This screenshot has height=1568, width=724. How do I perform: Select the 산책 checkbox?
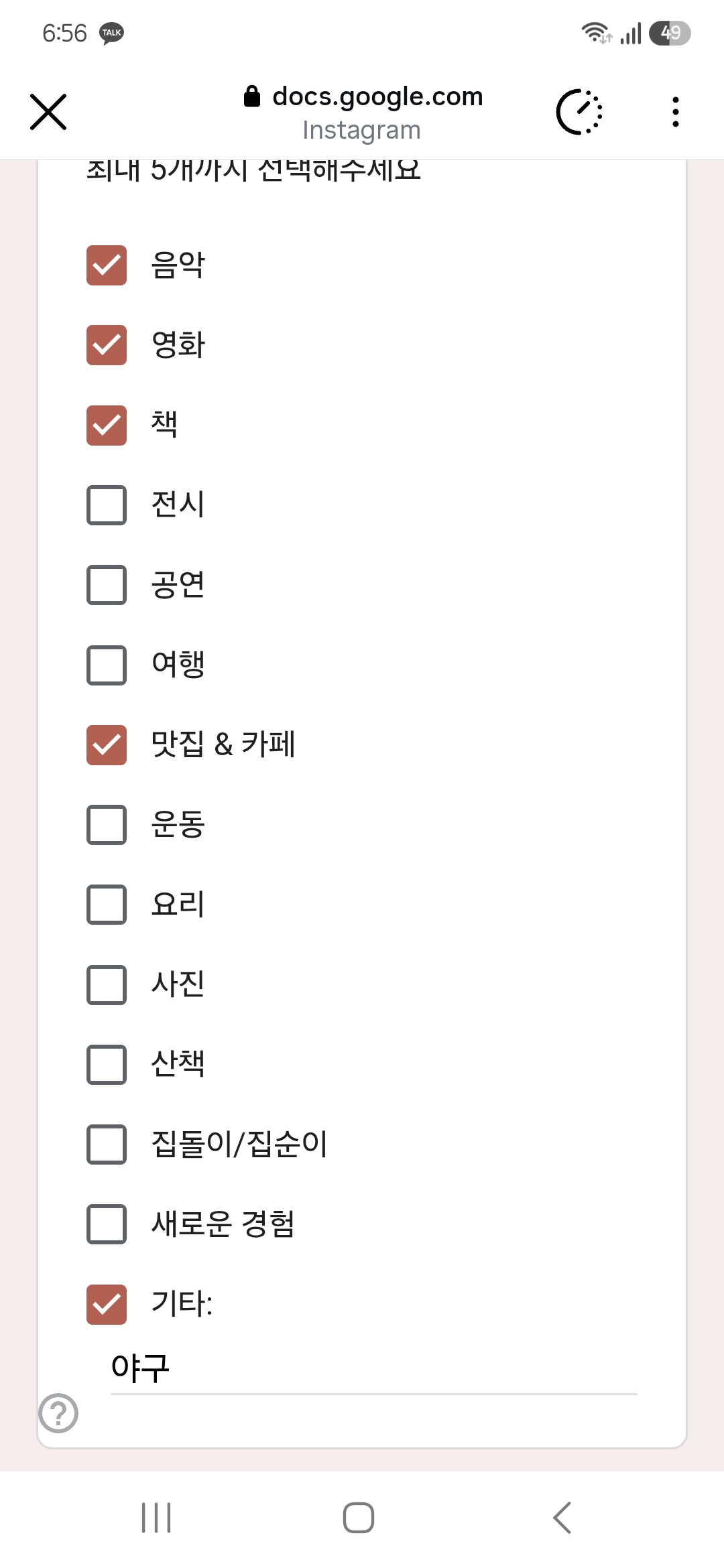click(x=107, y=1065)
